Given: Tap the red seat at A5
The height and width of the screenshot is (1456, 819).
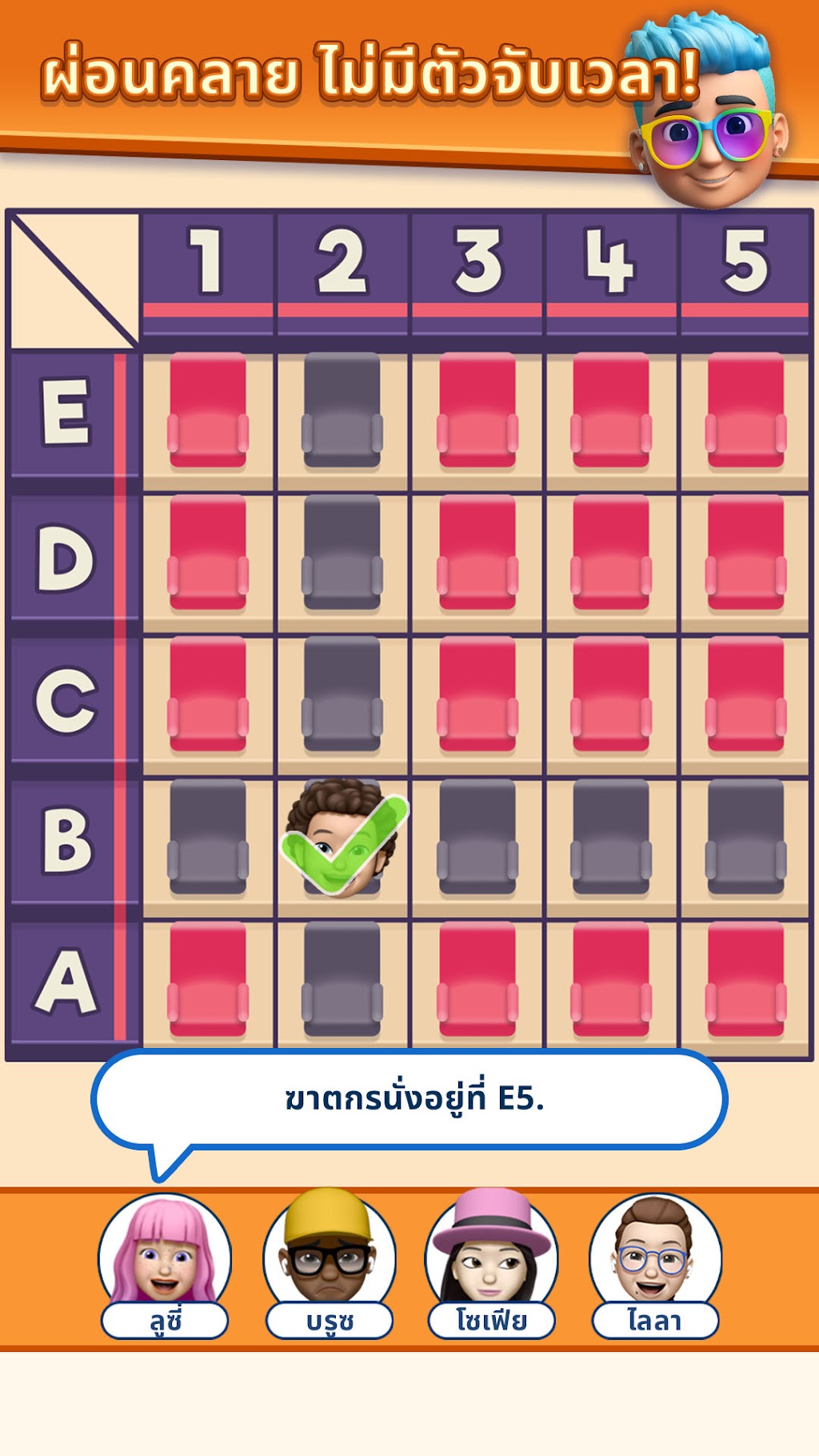Looking at the screenshot, I should point(745,980).
